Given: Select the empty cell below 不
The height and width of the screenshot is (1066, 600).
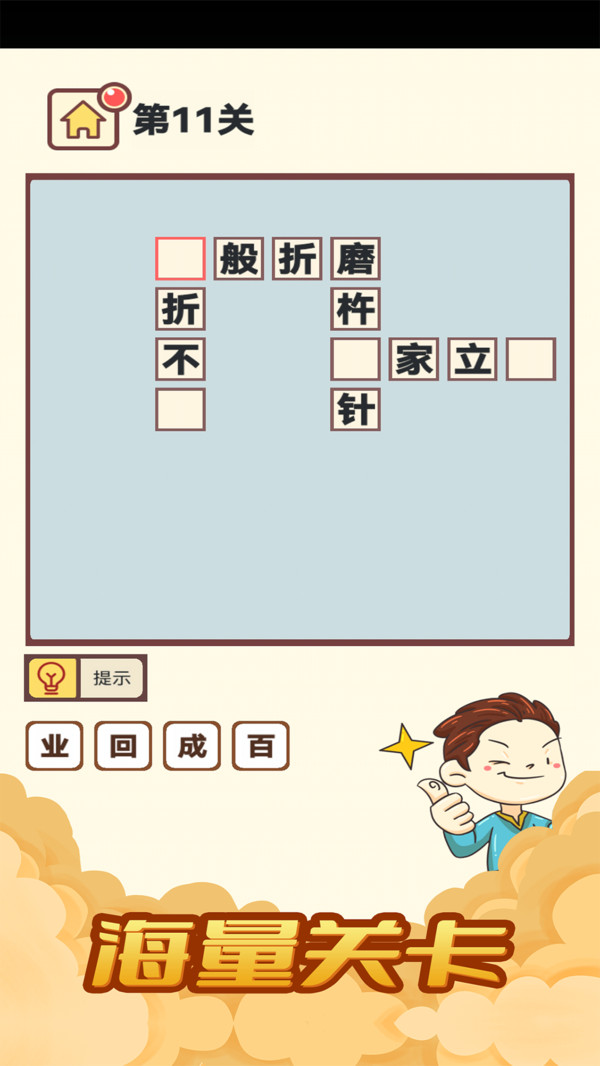Looking at the screenshot, I should tap(180, 410).
